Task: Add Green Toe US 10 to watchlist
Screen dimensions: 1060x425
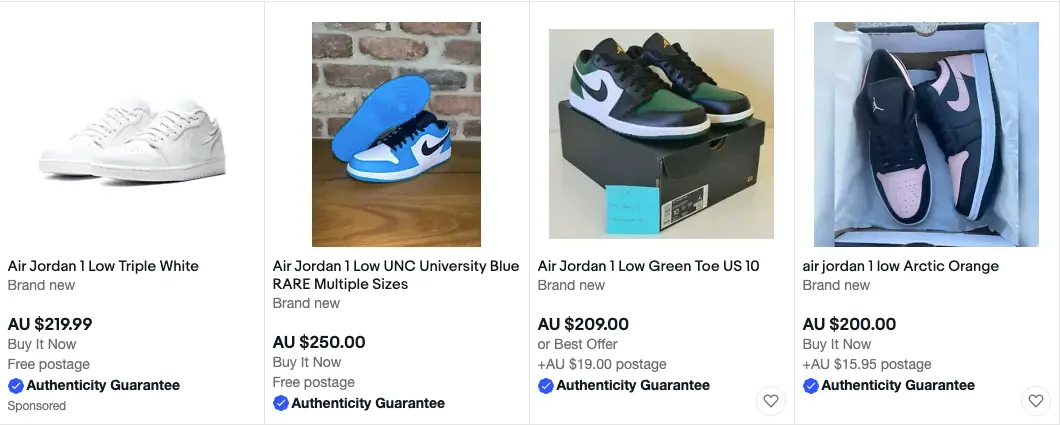Action: (770, 401)
